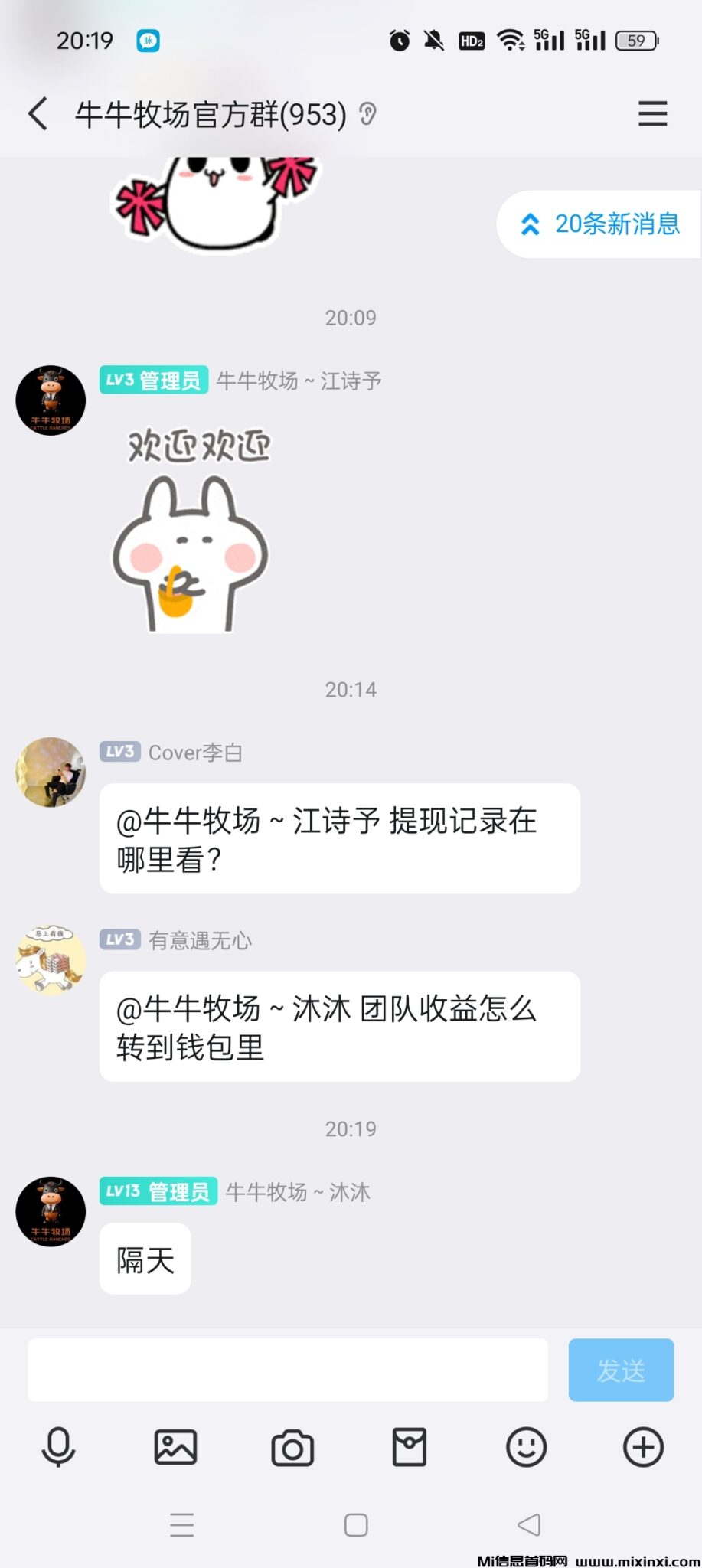This screenshot has width=702, height=1568.
Task: Open the plus more options panel
Action: pos(643,1448)
